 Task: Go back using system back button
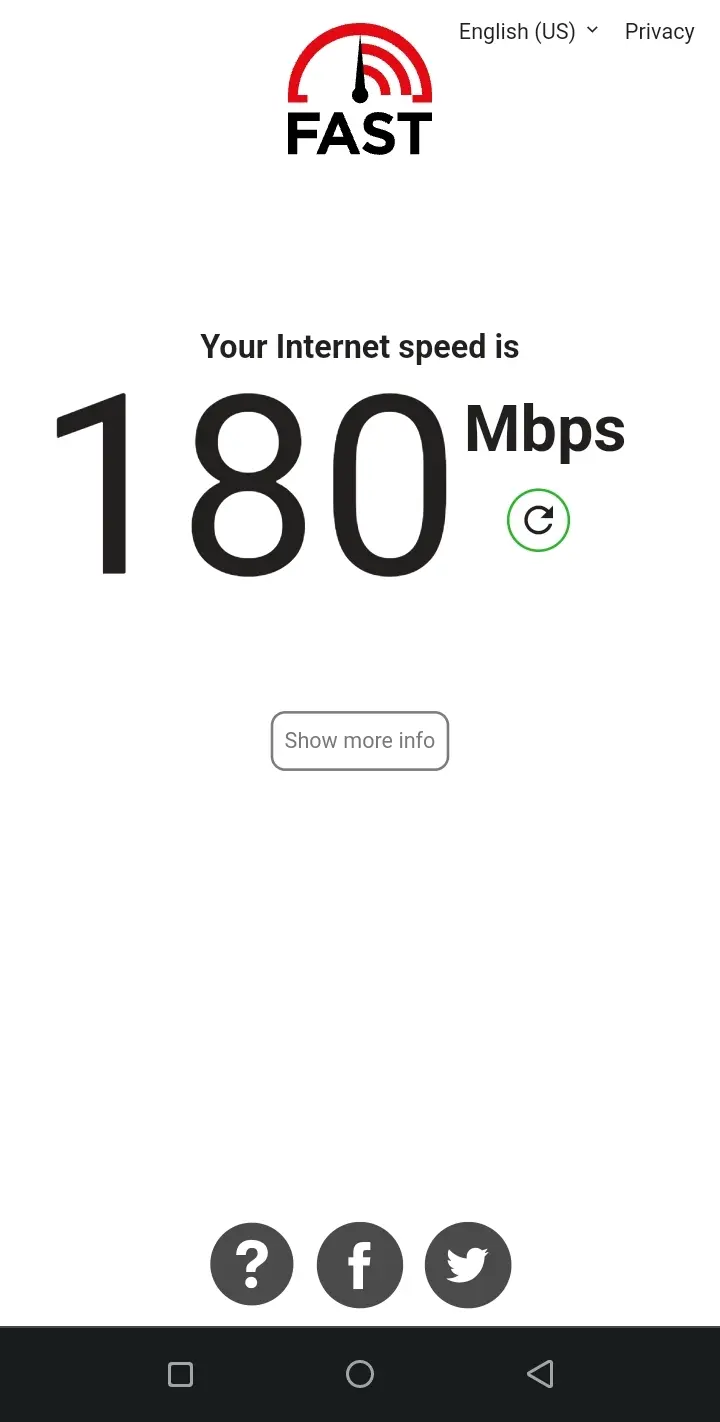(540, 1374)
